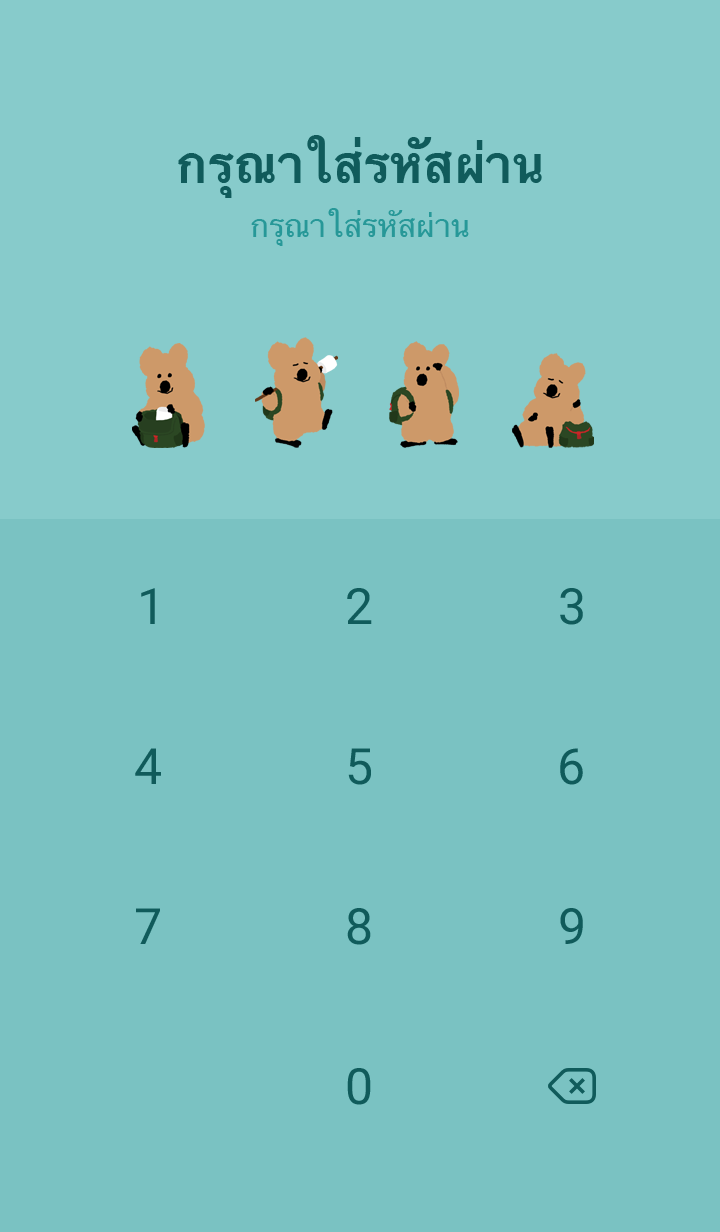Tap the number 2 key
The width and height of the screenshot is (720, 1232).
(x=359, y=607)
